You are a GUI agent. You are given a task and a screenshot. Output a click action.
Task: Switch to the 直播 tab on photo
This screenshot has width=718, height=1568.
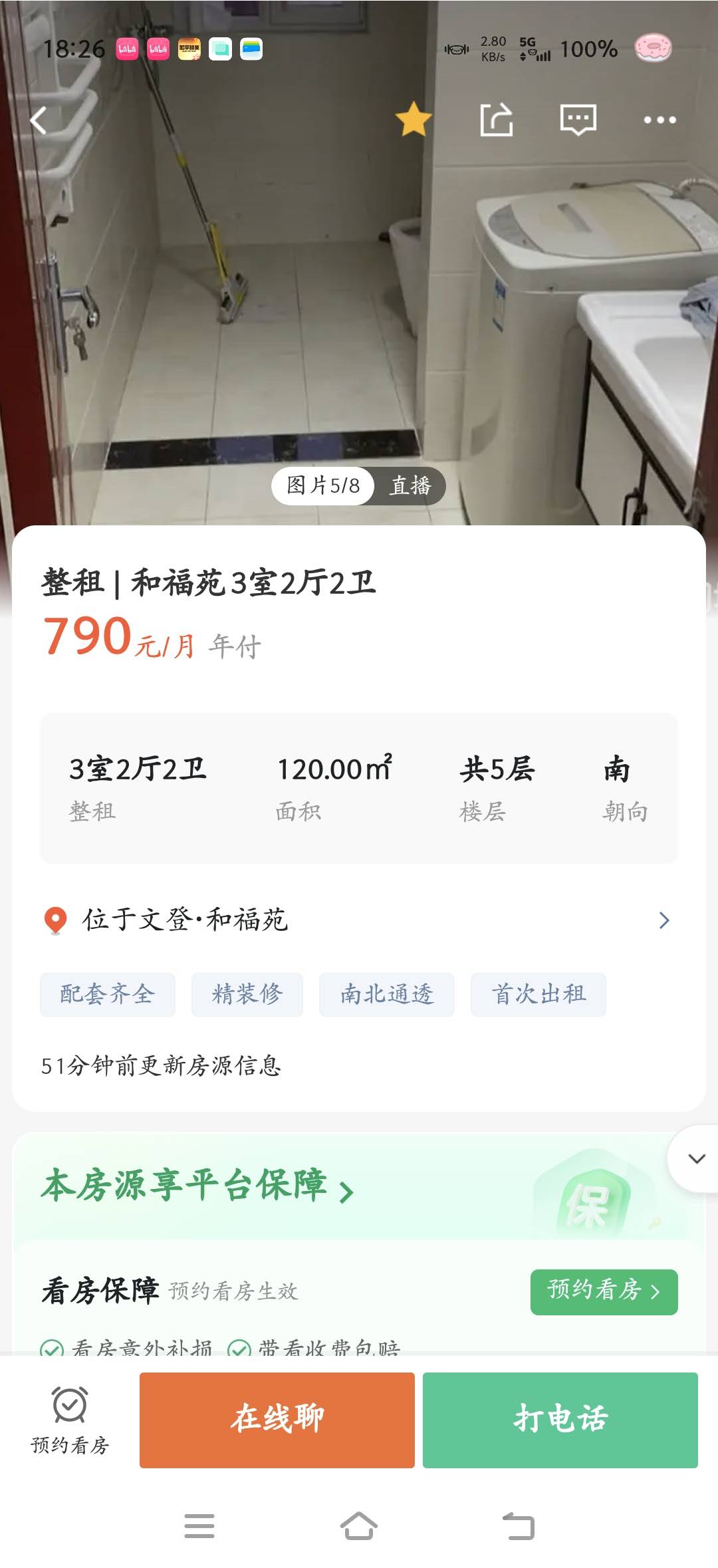click(410, 485)
